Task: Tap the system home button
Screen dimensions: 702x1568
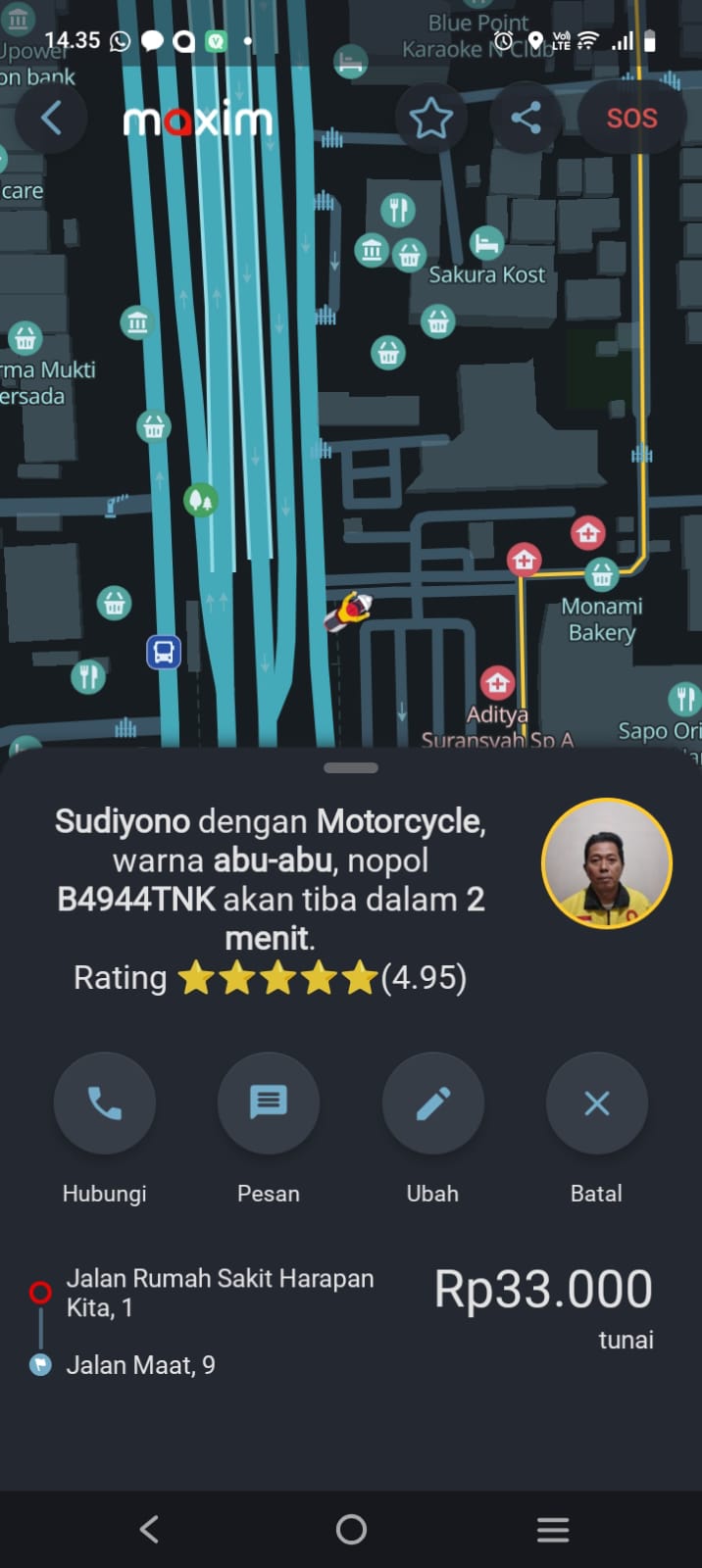Action: point(351,1529)
